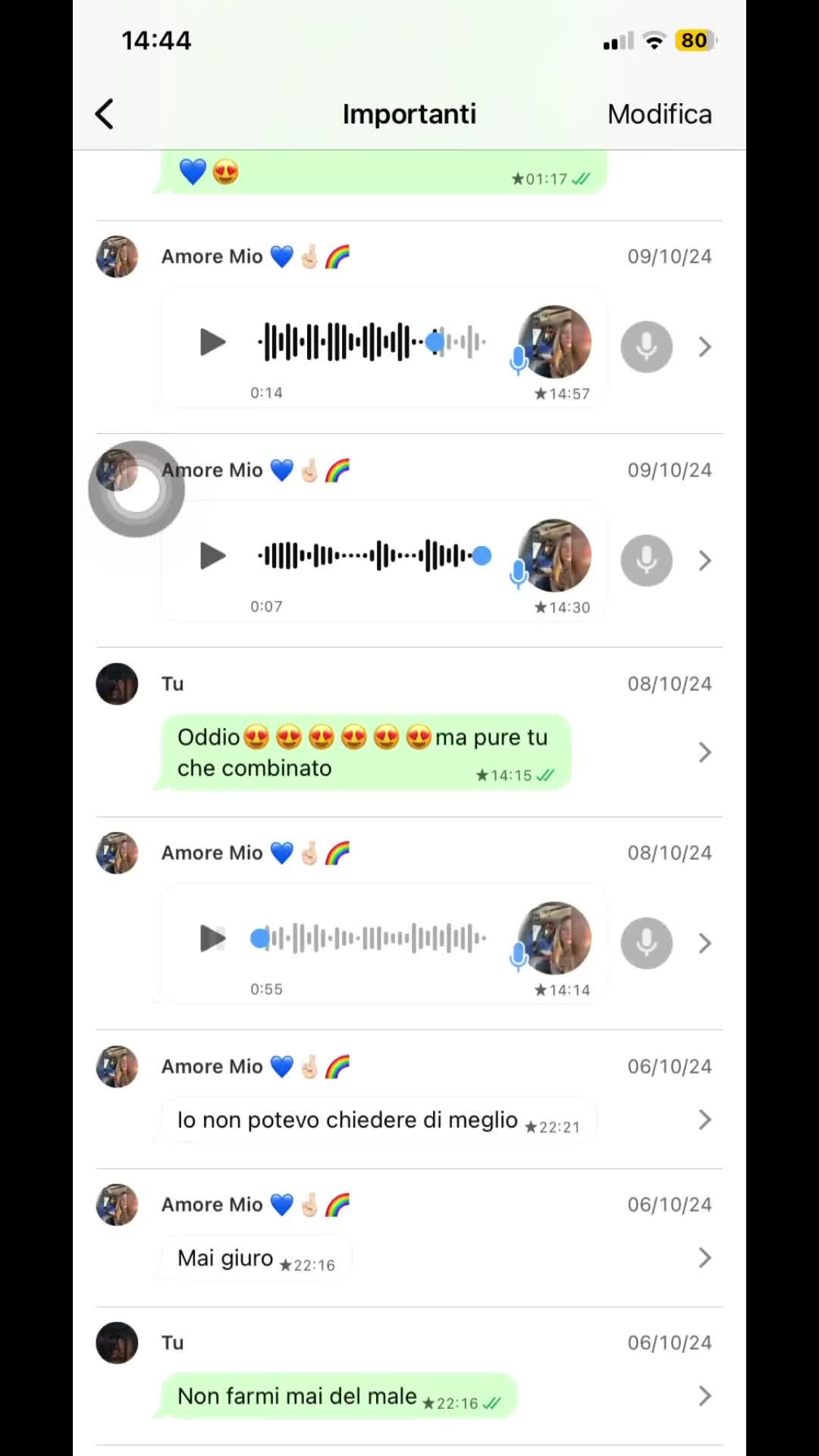Open 'Non farmi mai del male' message
Screen dimensions: 819x1456
[x=704, y=1396]
